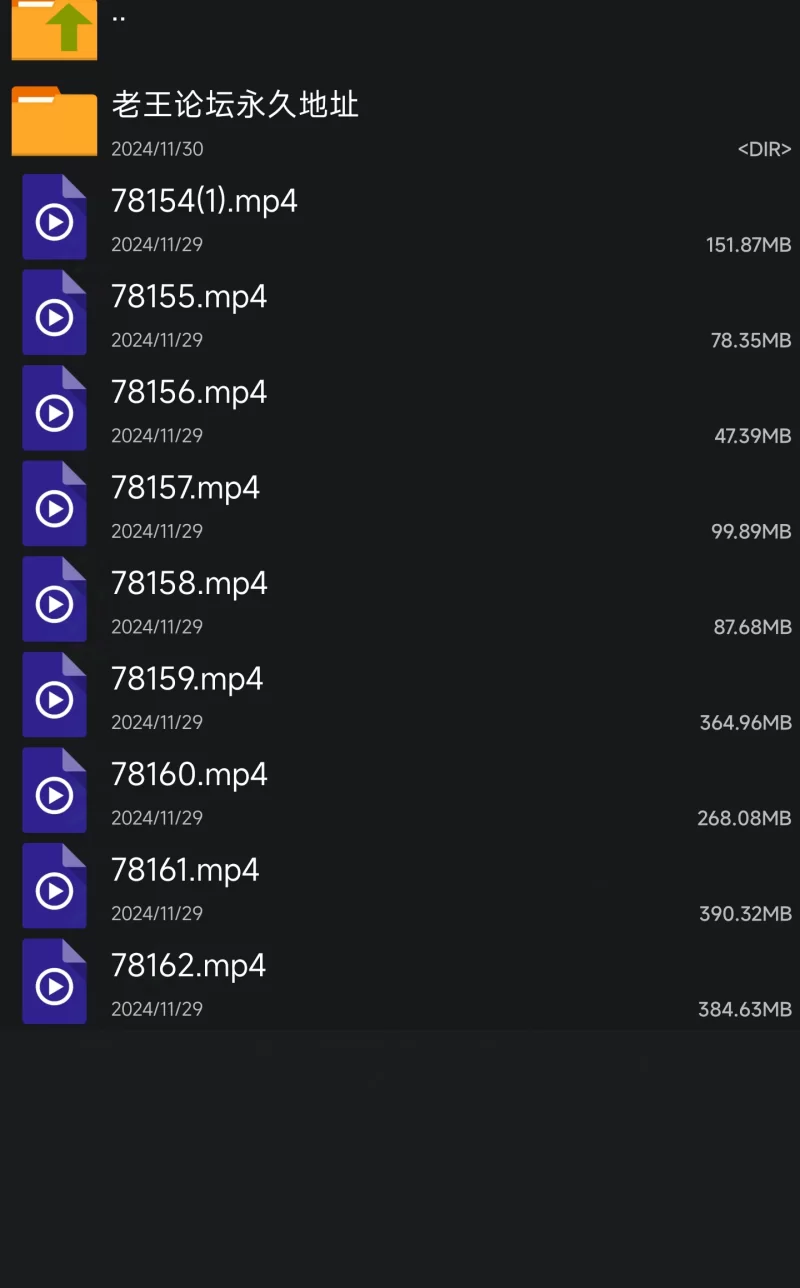Choose the 78162.mp4 file
The height and width of the screenshot is (1288, 800).
click(x=400, y=982)
